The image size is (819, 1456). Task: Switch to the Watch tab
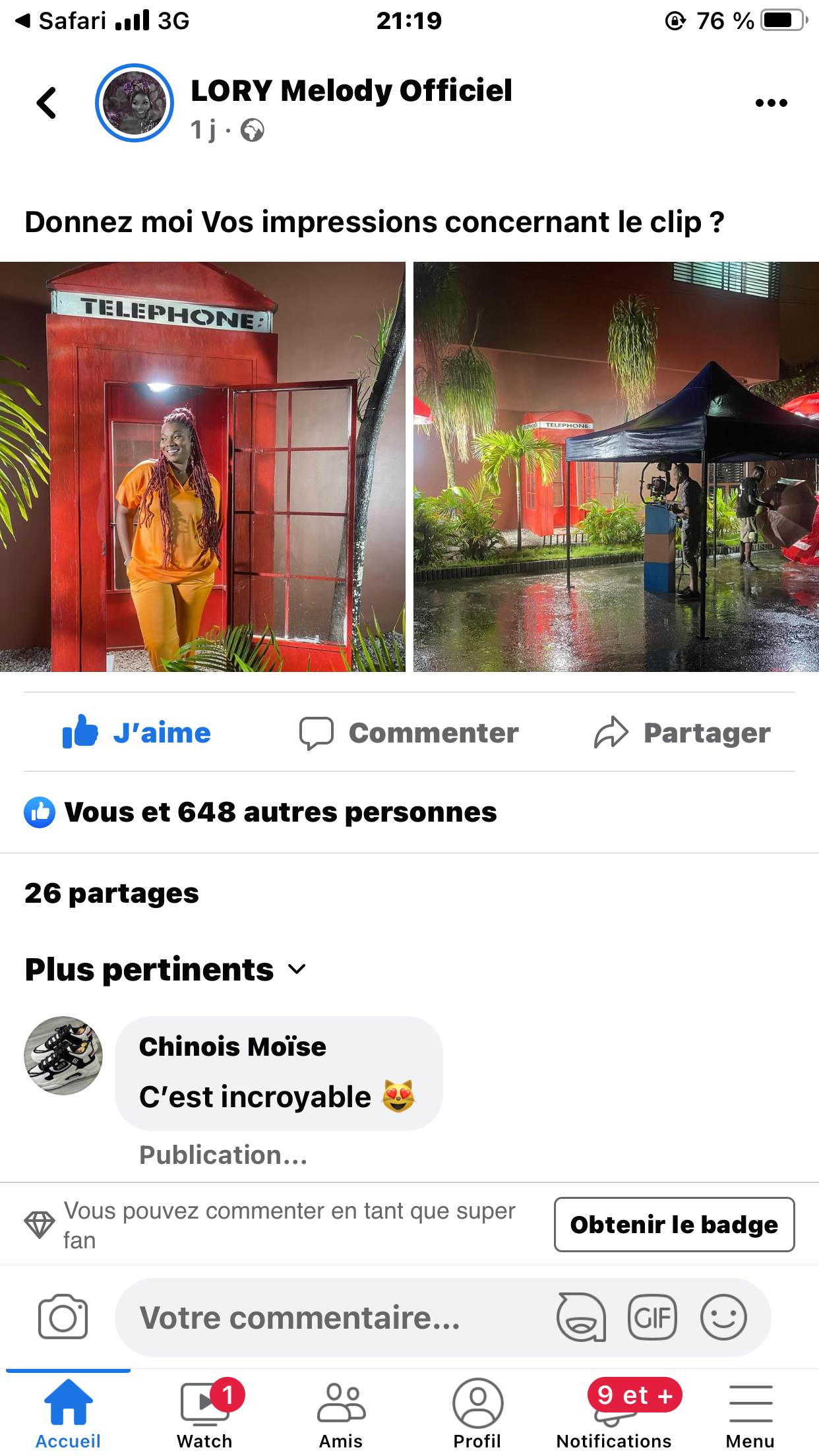coord(205,1412)
